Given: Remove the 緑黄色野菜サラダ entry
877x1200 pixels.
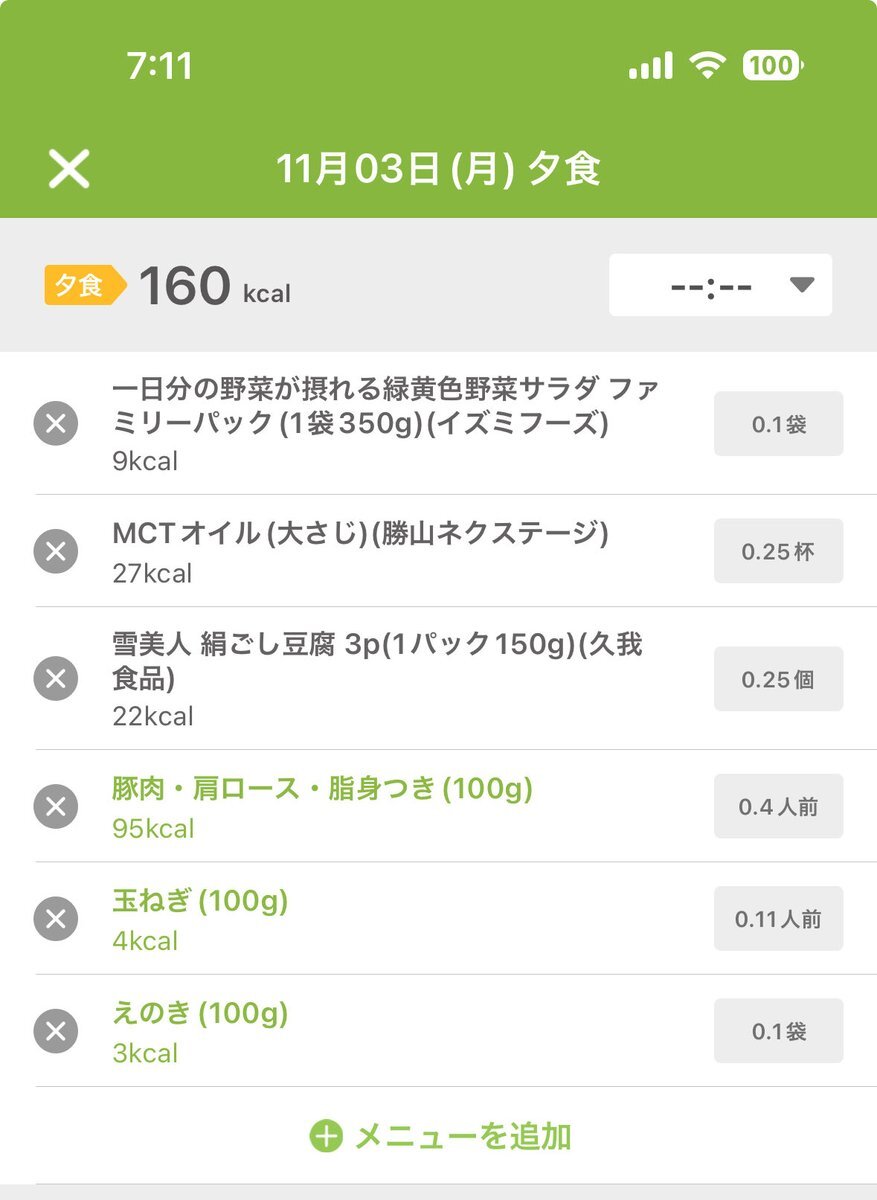Looking at the screenshot, I should (x=56, y=424).
